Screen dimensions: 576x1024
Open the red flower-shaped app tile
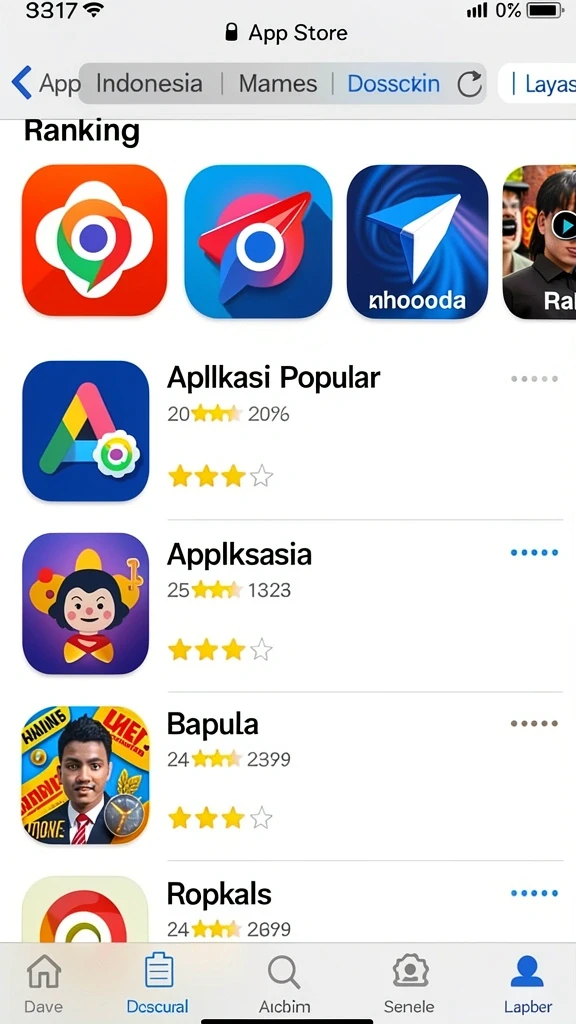(95, 240)
